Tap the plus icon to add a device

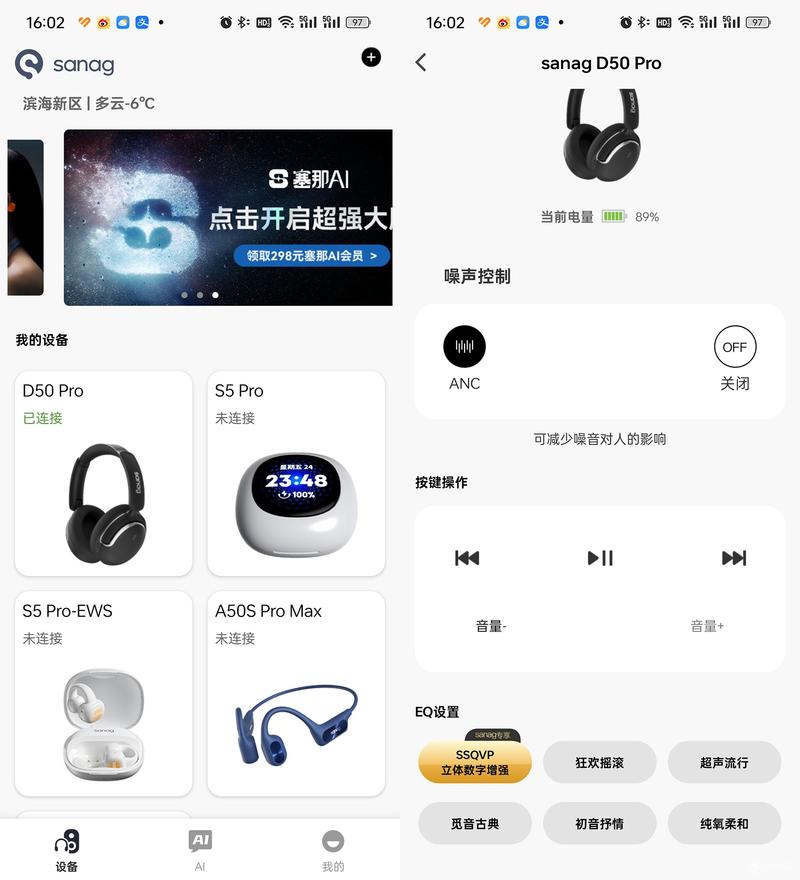click(371, 57)
